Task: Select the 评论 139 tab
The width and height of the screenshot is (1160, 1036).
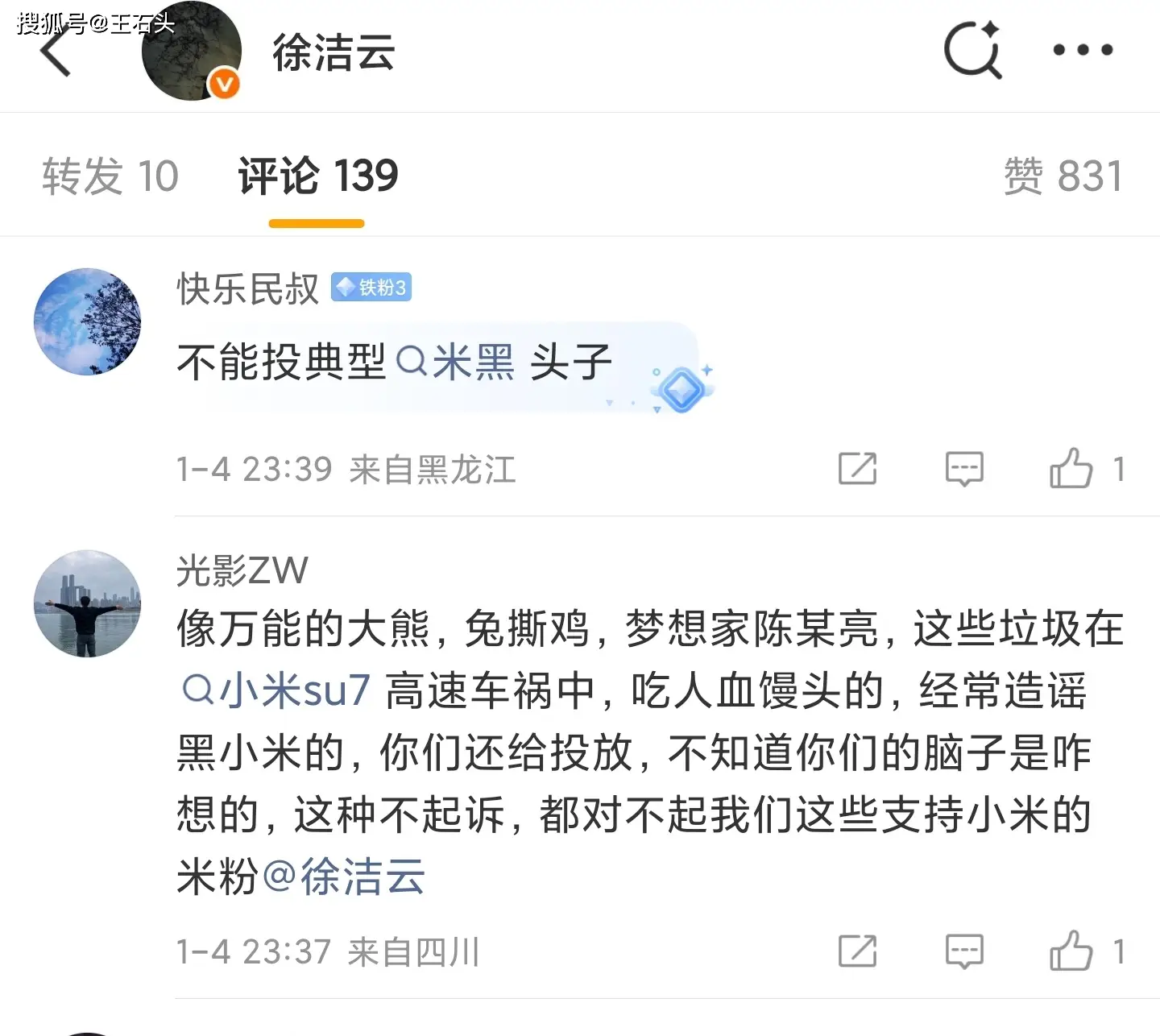Action: (x=317, y=176)
